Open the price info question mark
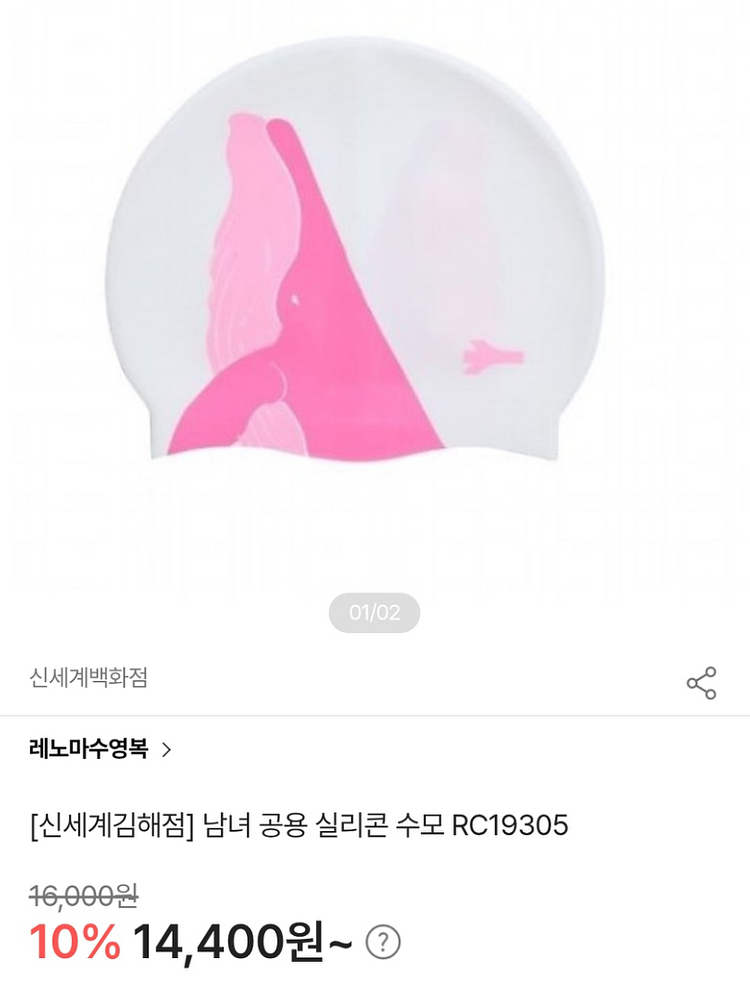750x985 pixels. pyautogui.click(x=383, y=942)
